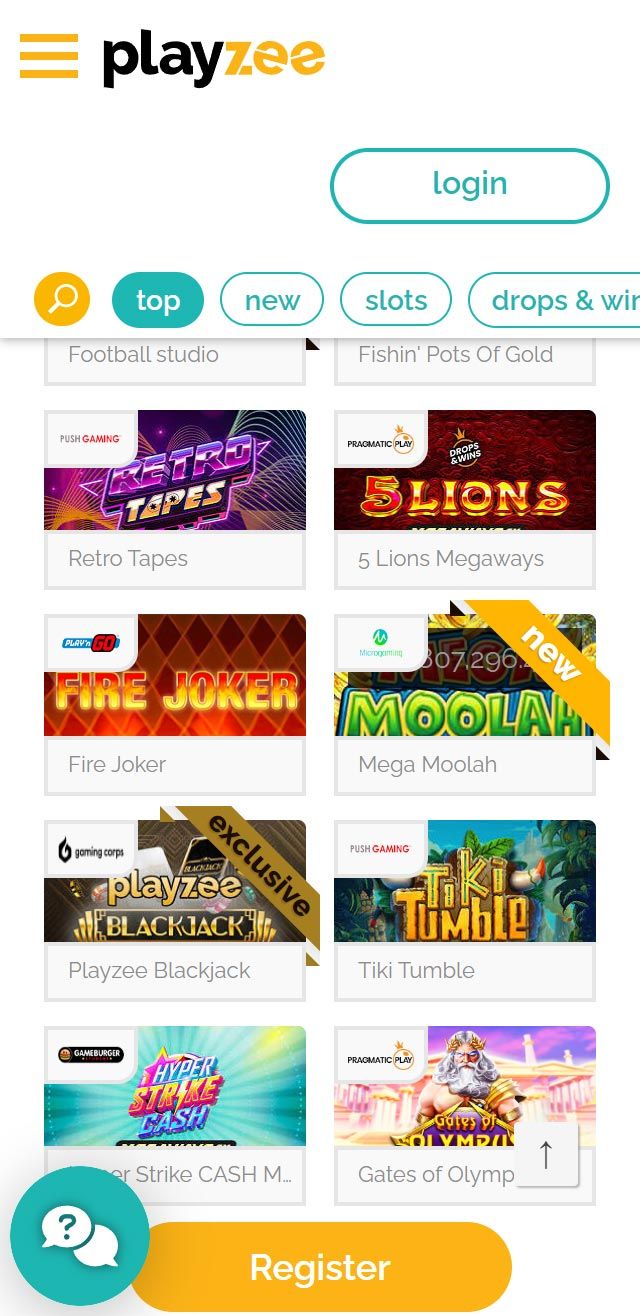Open the help chat bubble
640x1316 pixels.
80,1236
